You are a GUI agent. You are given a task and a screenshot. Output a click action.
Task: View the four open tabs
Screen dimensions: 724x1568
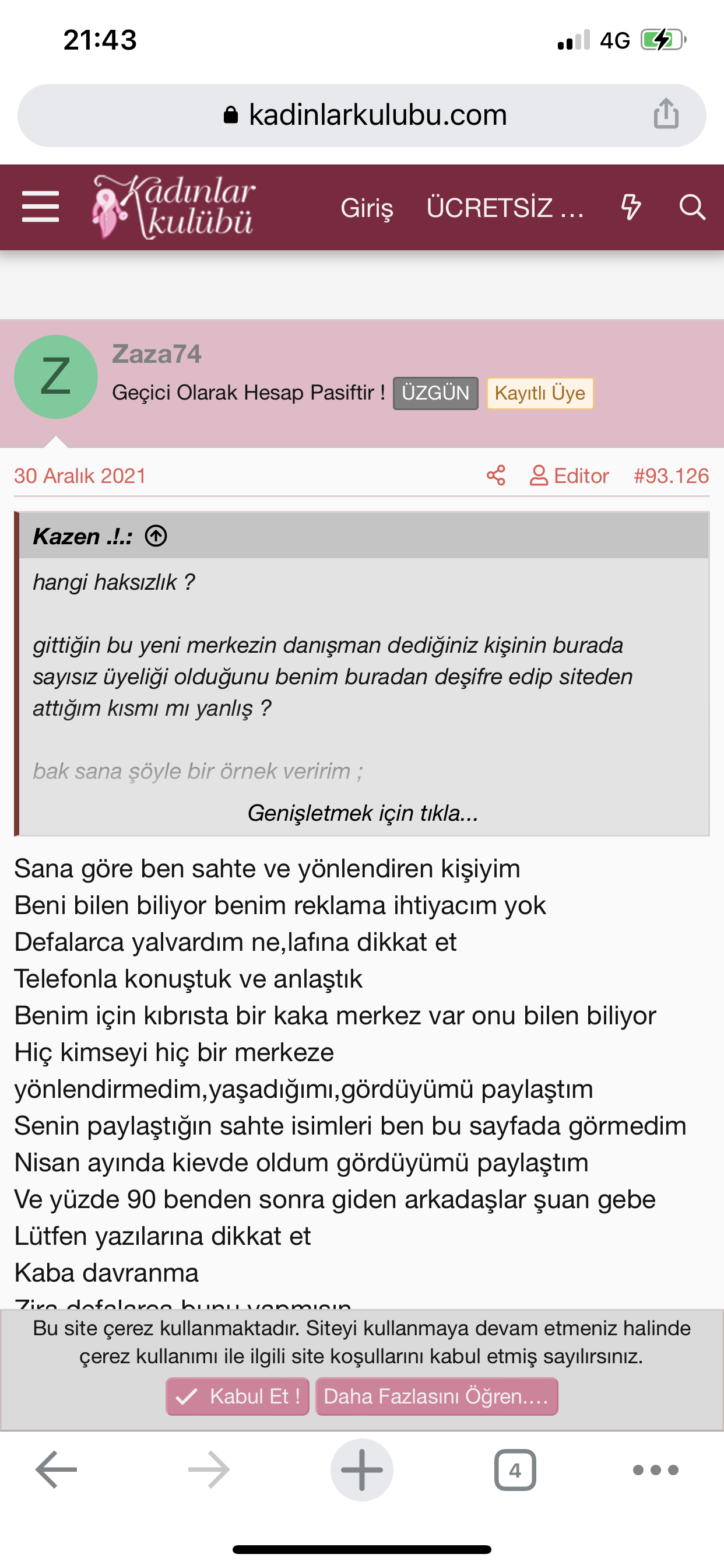[x=515, y=1469]
